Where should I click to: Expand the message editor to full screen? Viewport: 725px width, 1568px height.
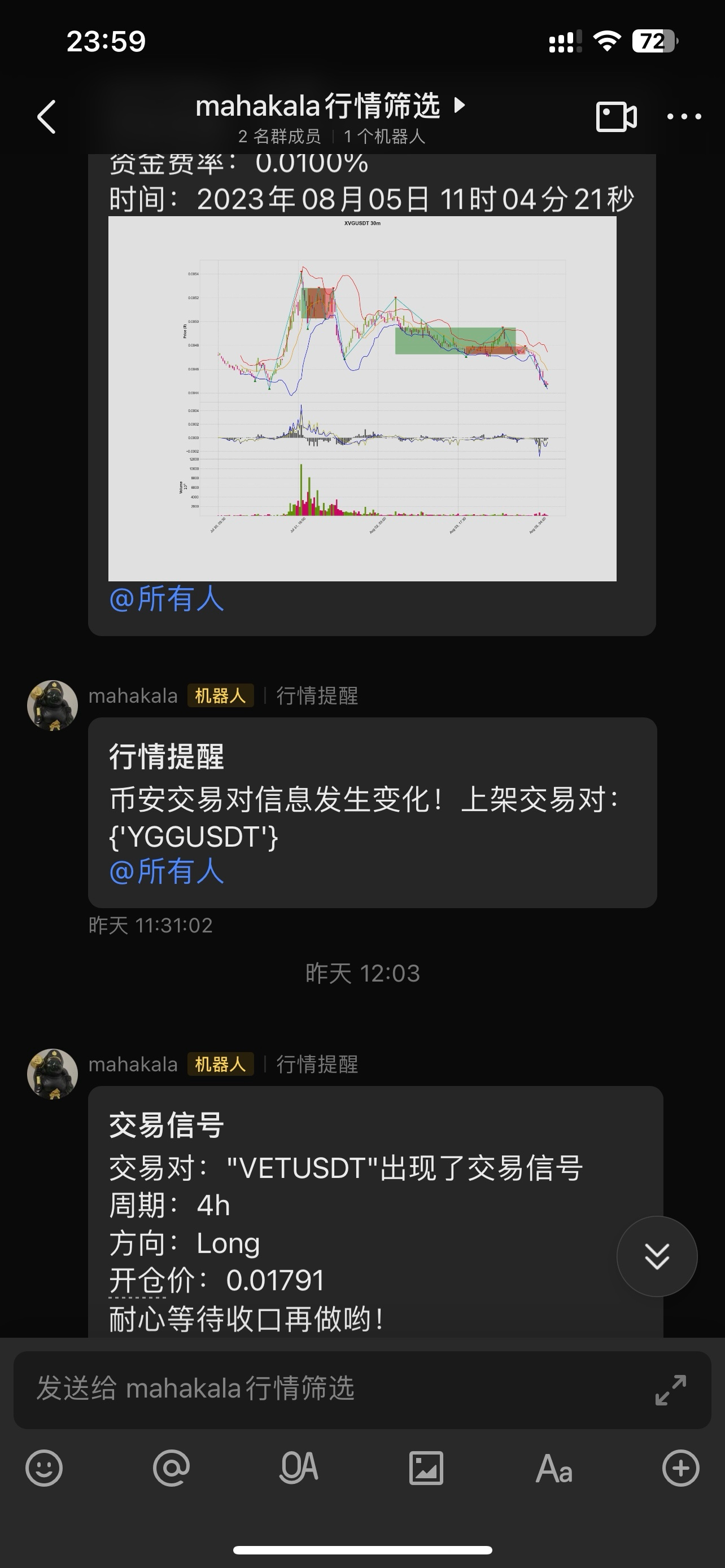[671, 1390]
